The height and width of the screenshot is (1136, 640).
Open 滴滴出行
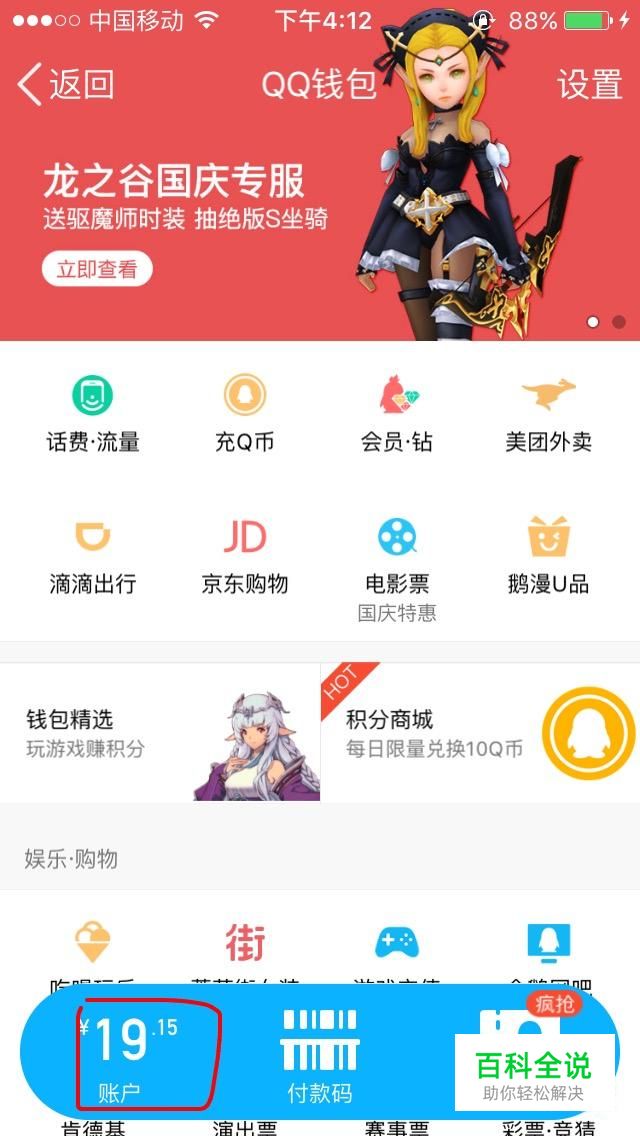coord(93,556)
